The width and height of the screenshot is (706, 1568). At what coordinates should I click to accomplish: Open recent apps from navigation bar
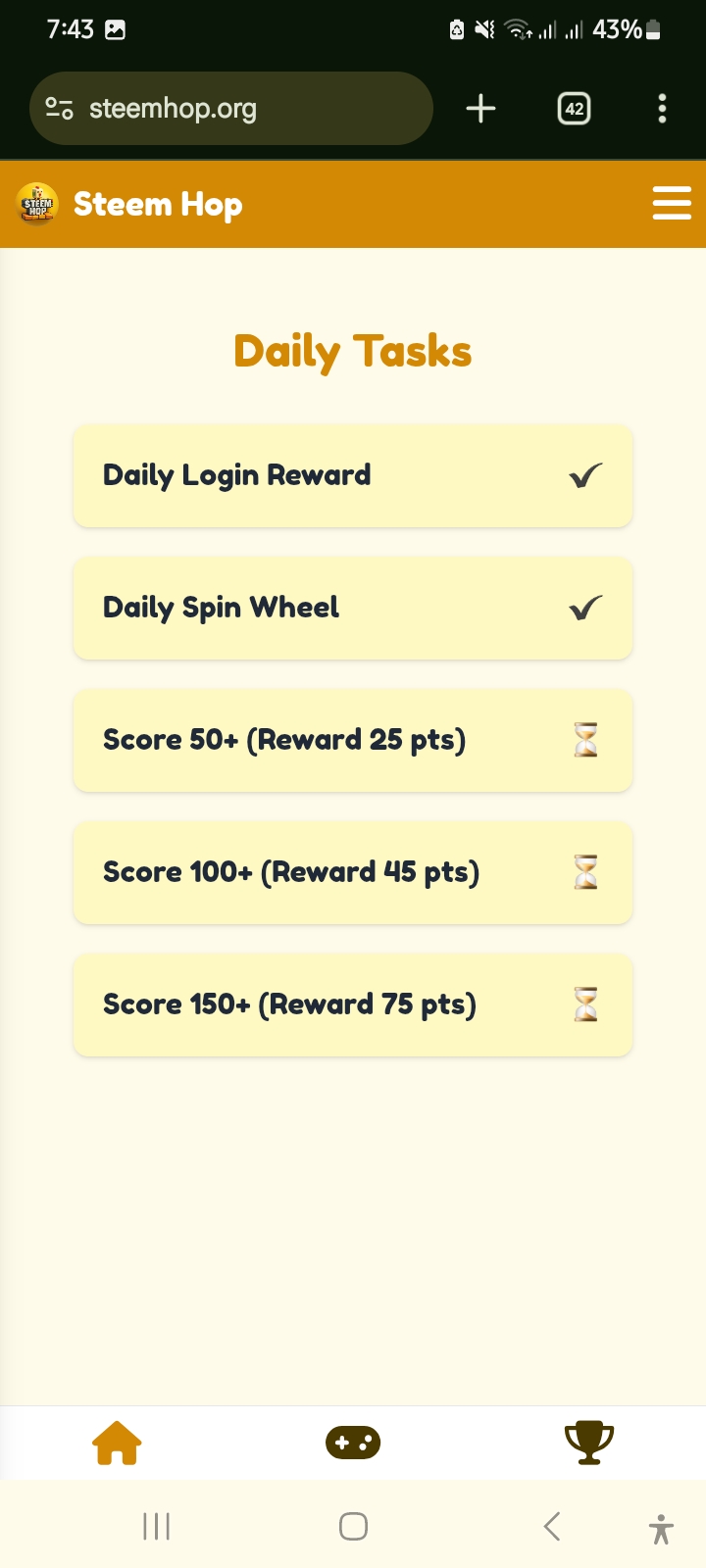pyautogui.click(x=156, y=1526)
